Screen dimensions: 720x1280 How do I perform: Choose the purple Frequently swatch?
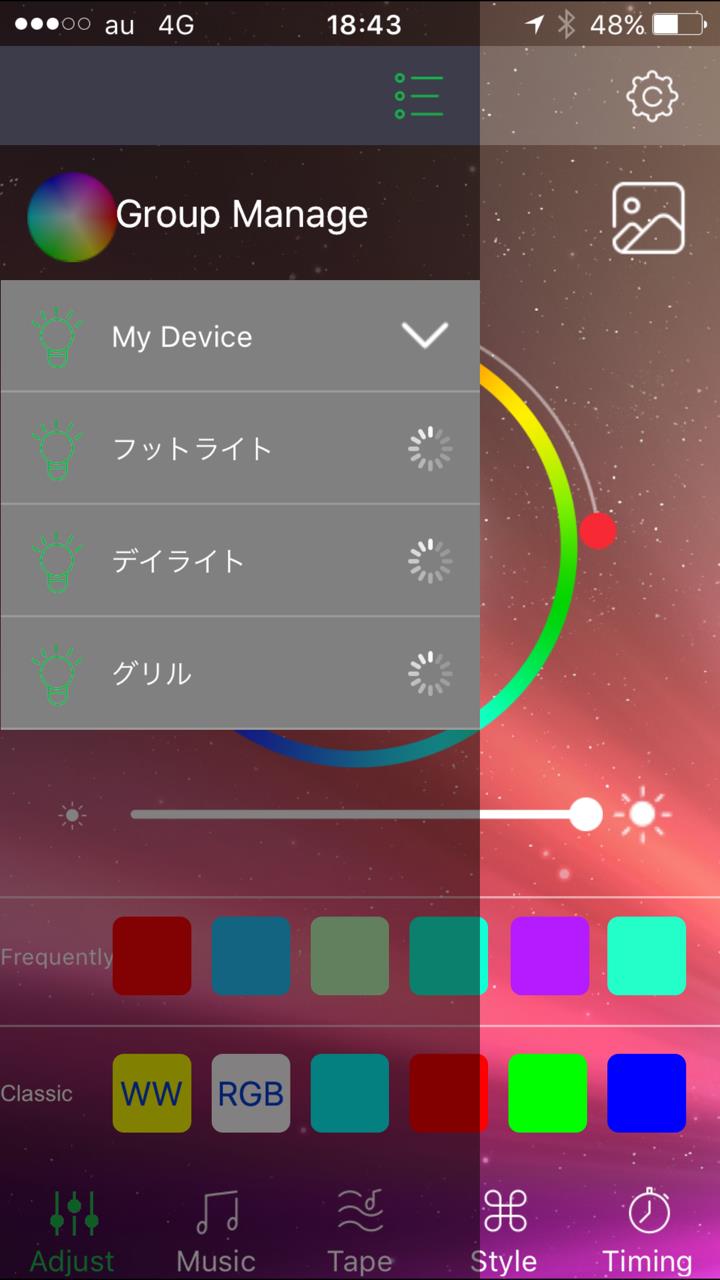548,956
